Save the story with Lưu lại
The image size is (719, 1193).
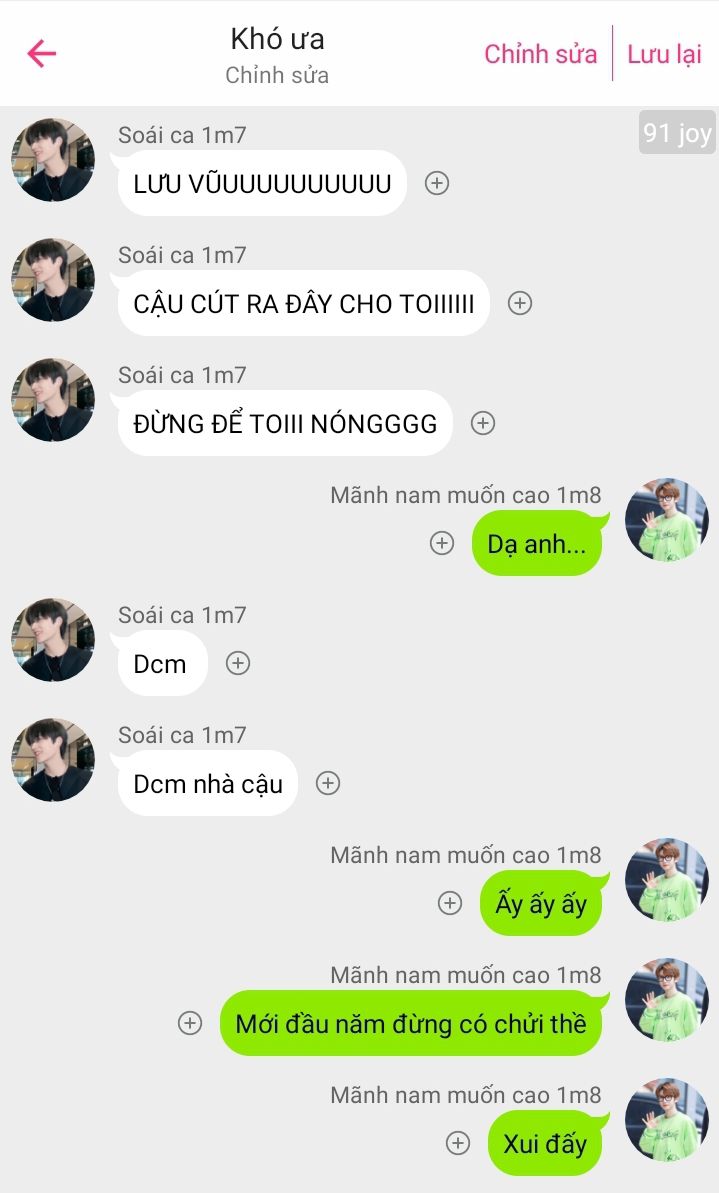coord(663,54)
